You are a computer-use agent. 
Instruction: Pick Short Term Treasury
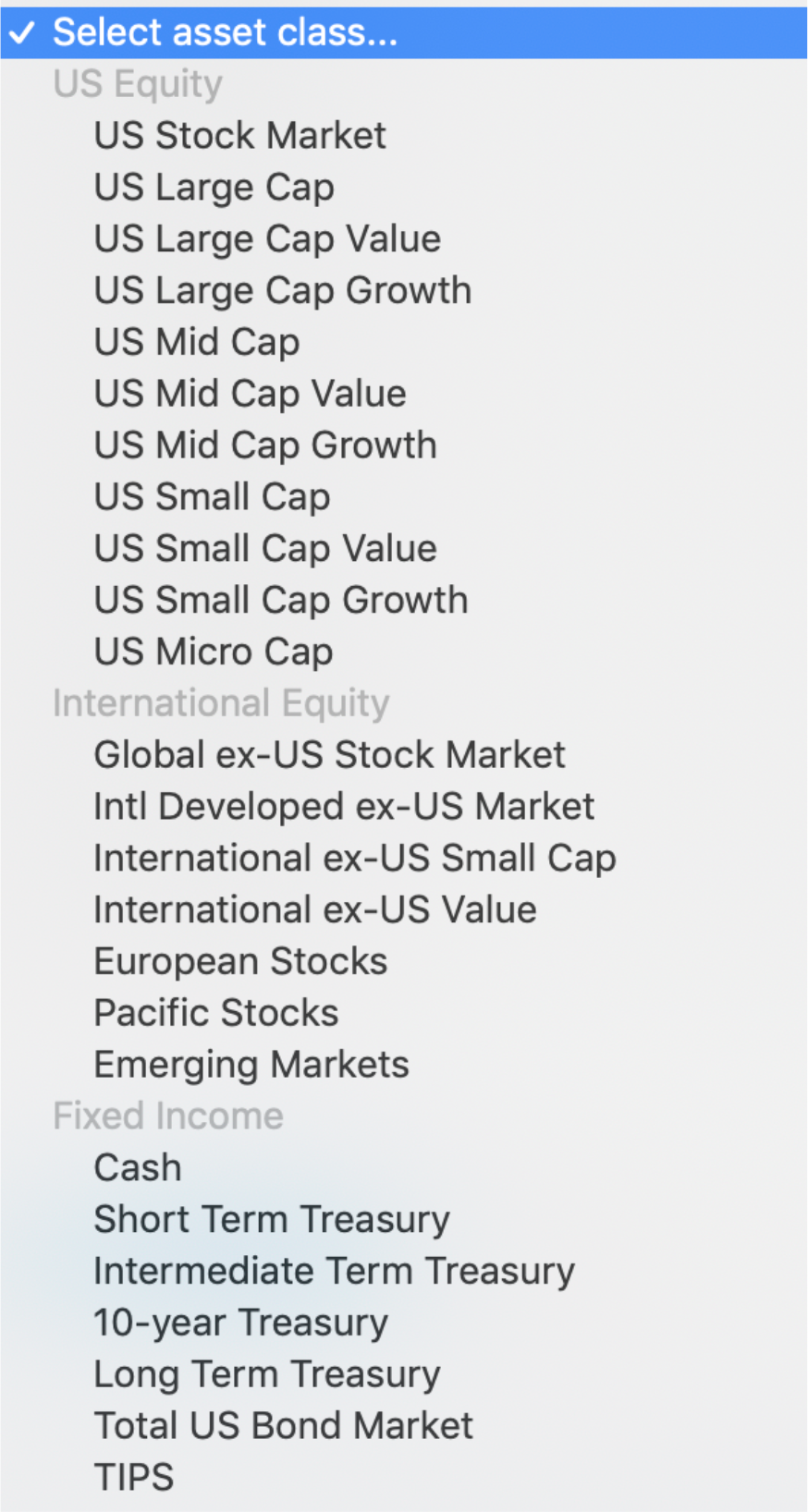point(404,1220)
